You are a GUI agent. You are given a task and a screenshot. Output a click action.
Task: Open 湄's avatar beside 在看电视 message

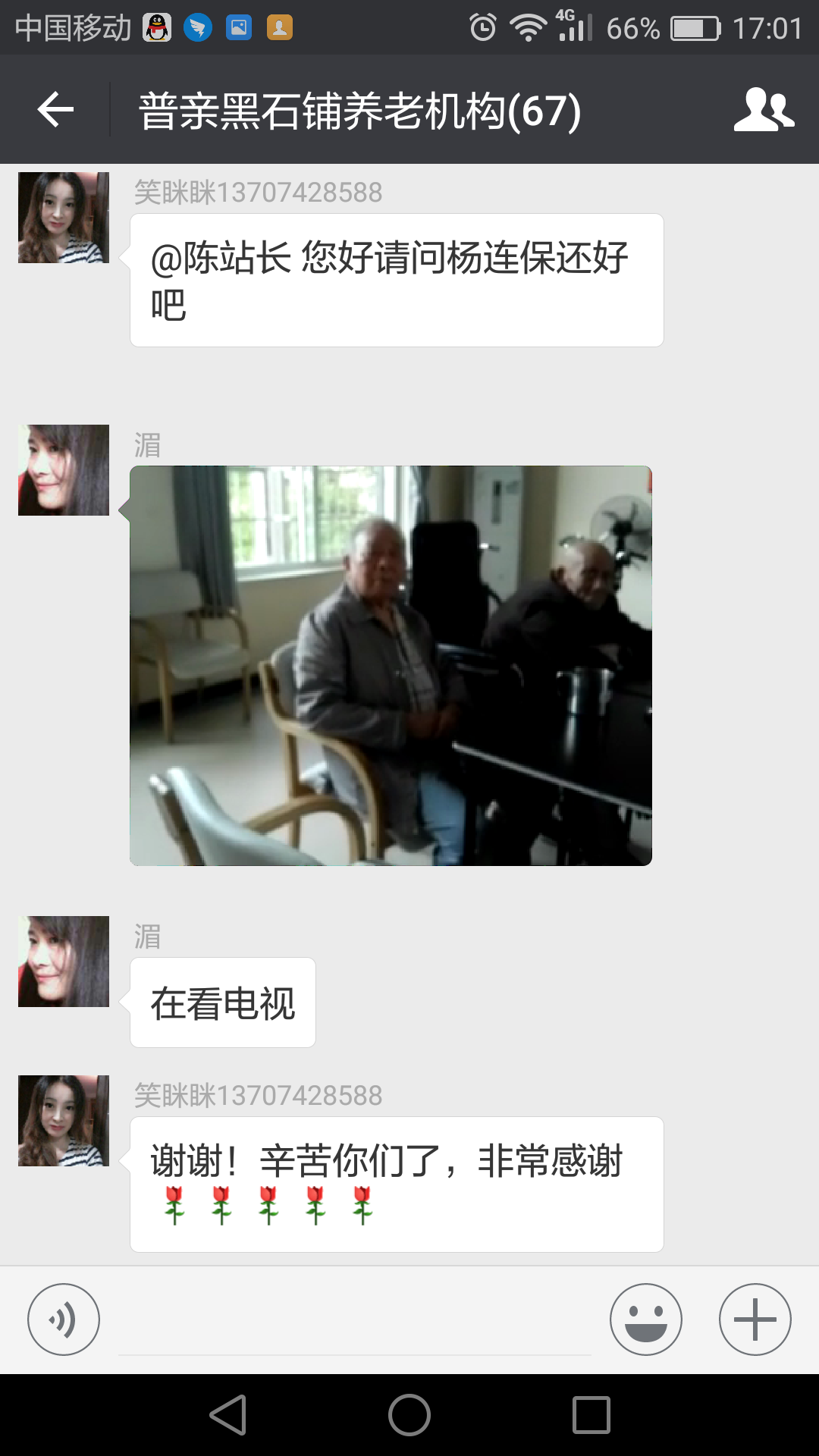(x=64, y=962)
